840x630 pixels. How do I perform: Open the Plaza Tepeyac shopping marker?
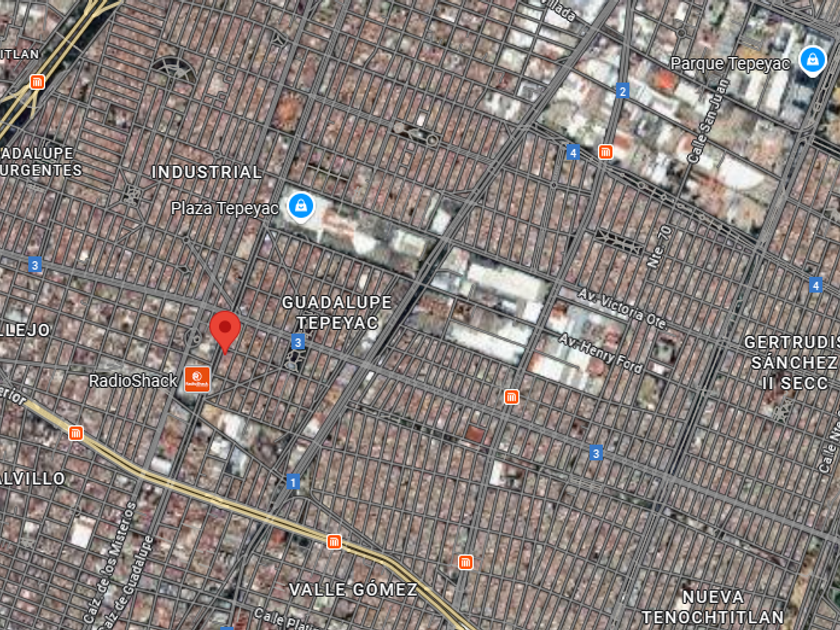(301, 207)
